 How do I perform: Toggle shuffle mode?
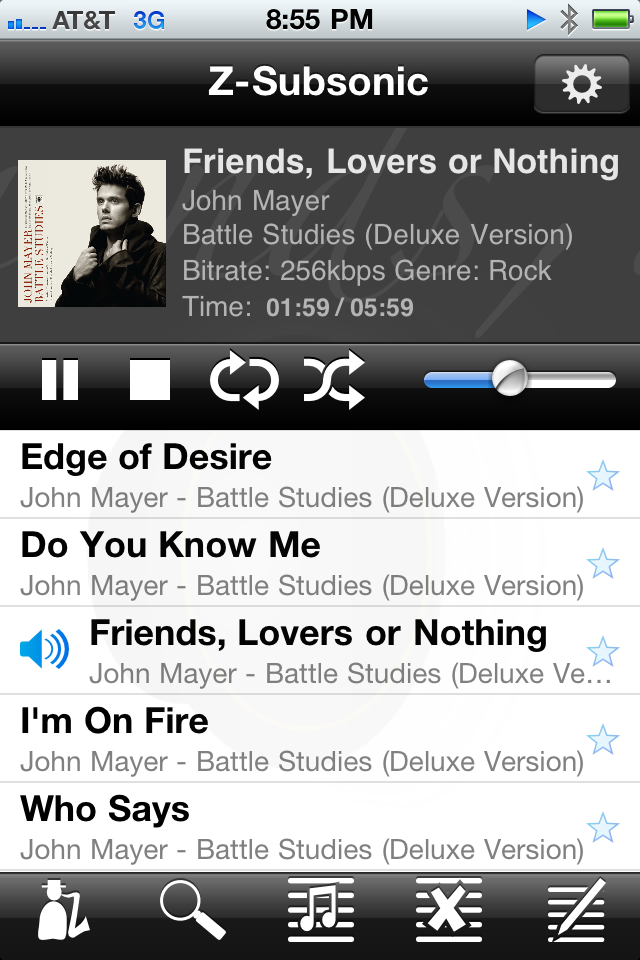point(335,380)
